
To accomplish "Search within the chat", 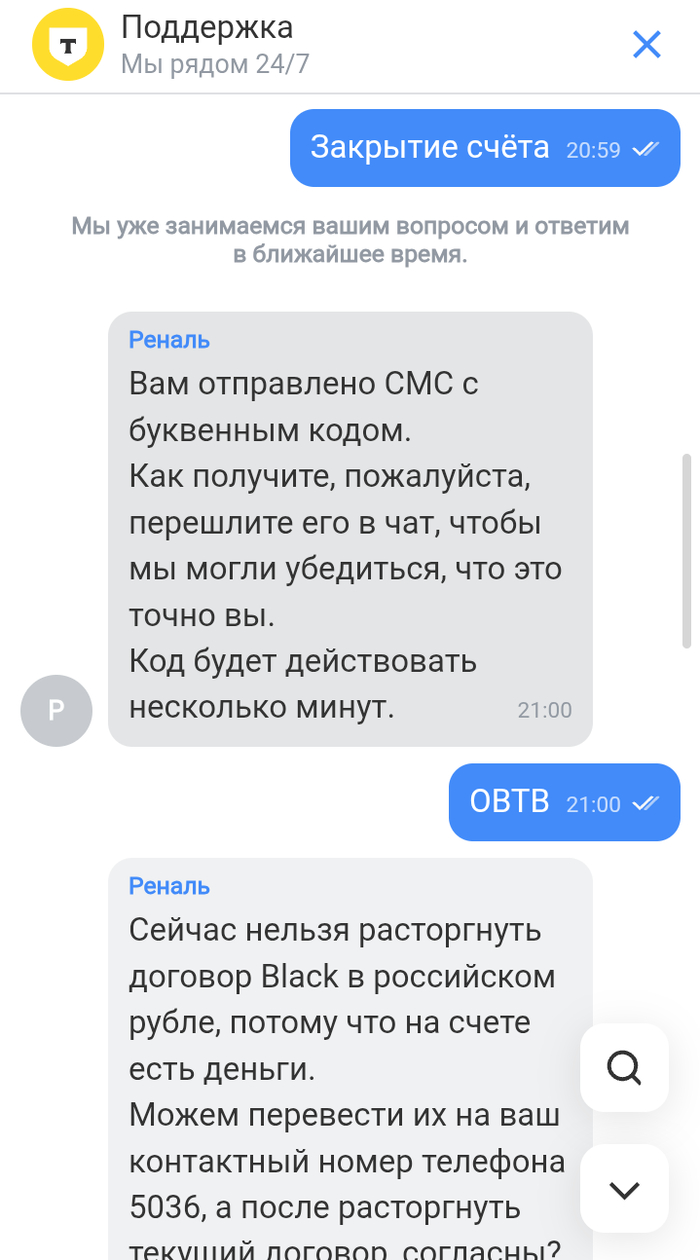I will point(624,1068).
